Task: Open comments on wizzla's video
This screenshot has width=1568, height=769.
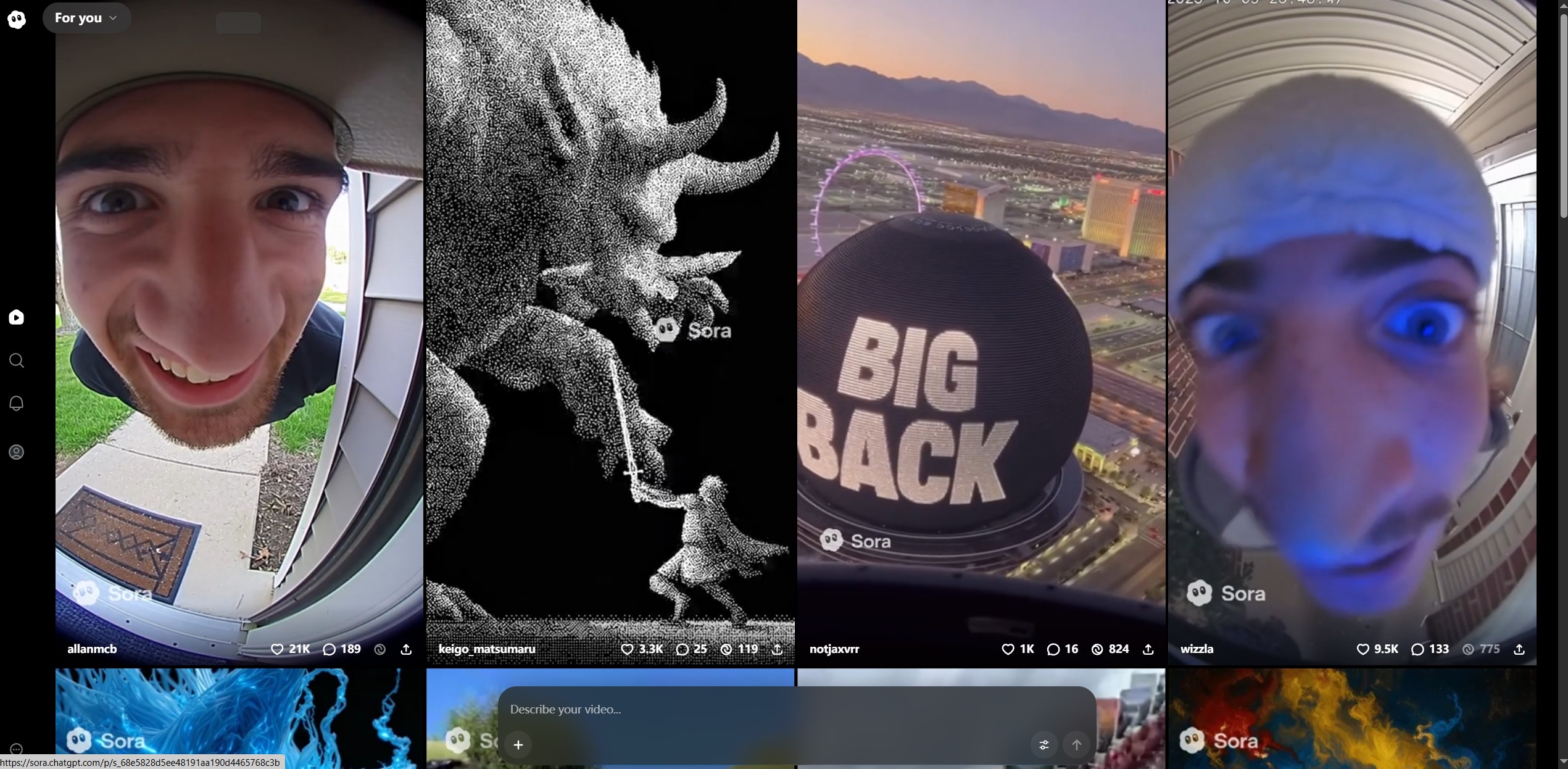Action: click(1418, 649)
